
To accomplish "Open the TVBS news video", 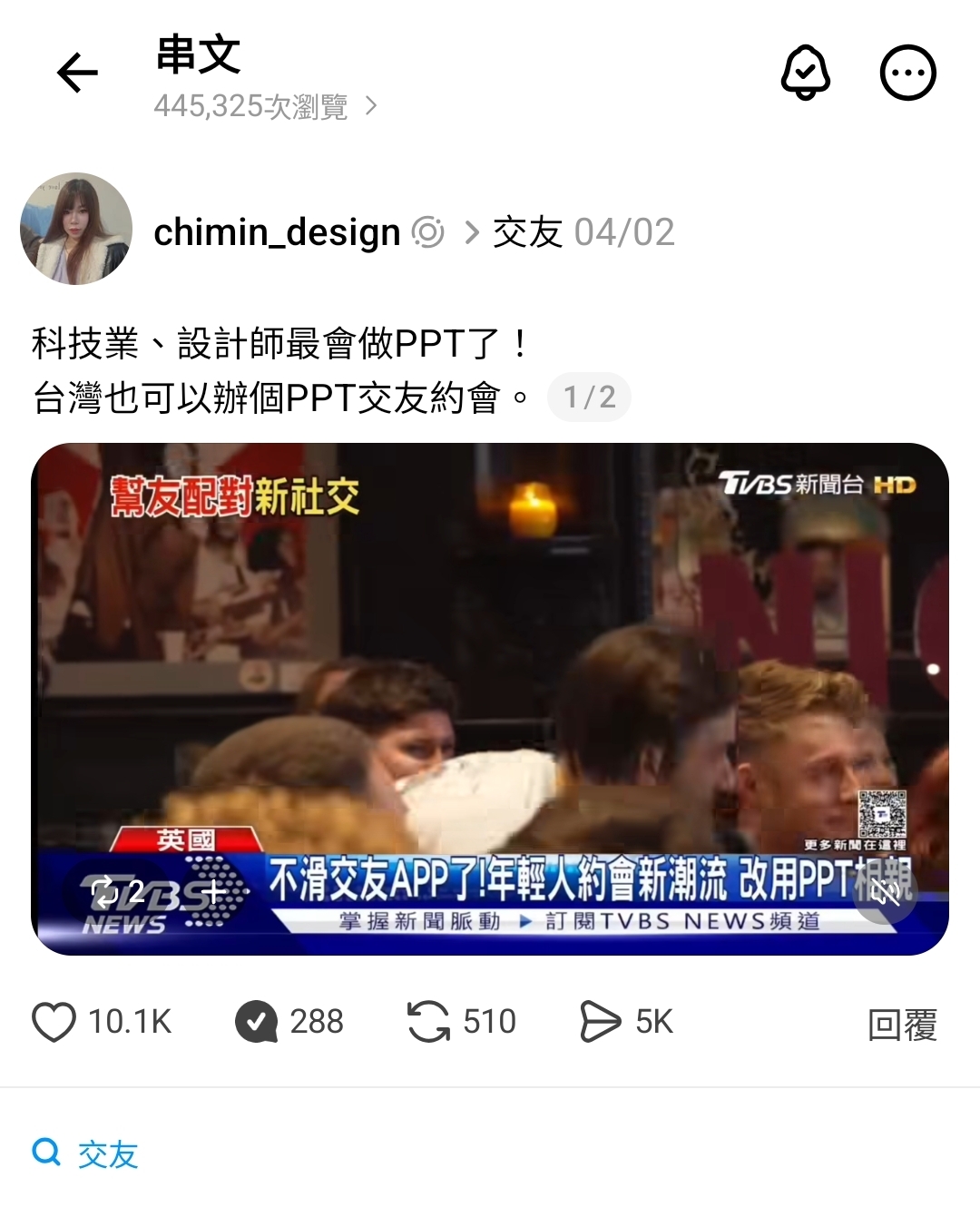I will pos(490,699).
